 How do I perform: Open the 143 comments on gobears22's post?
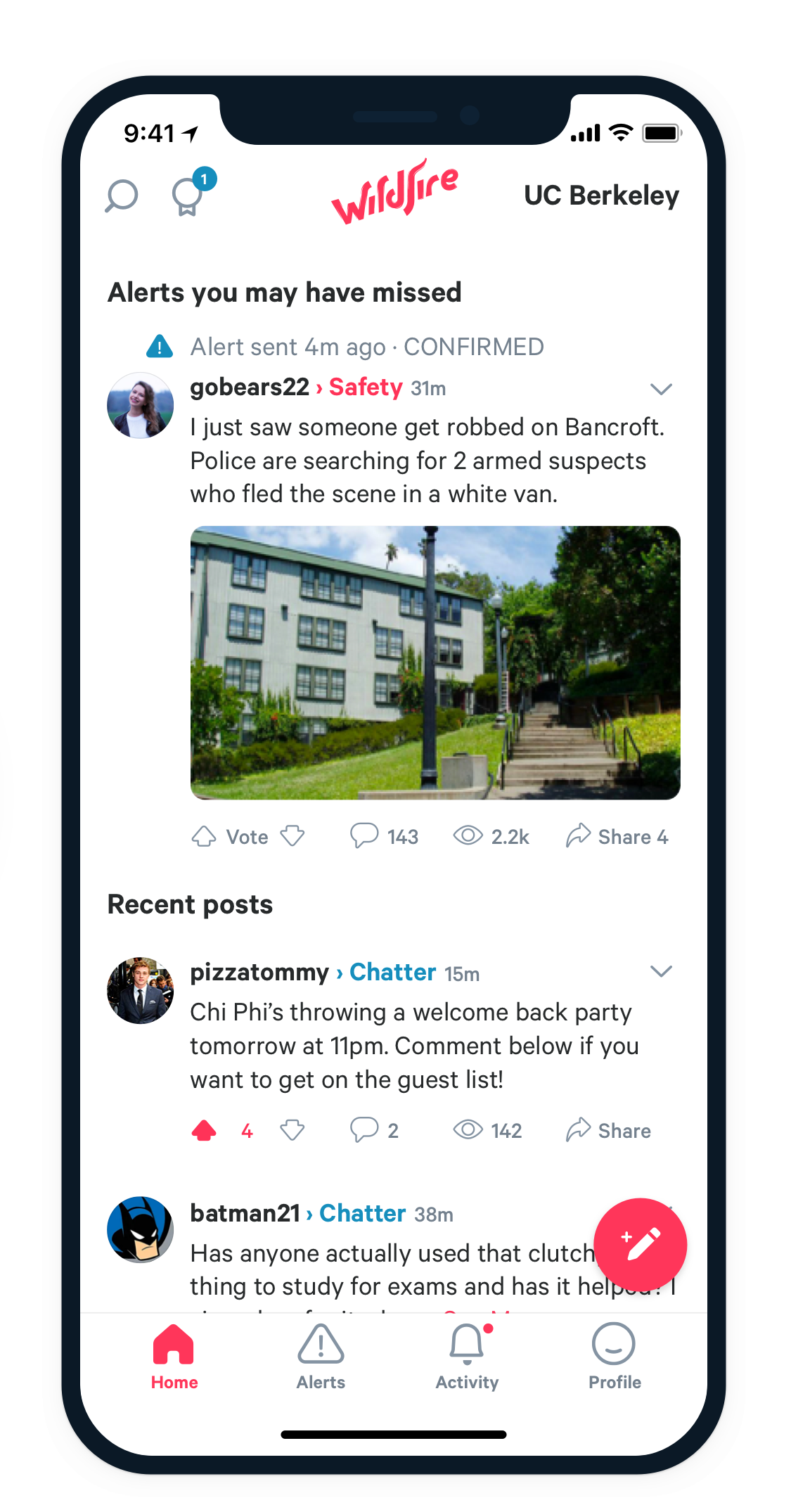(384, 836)
